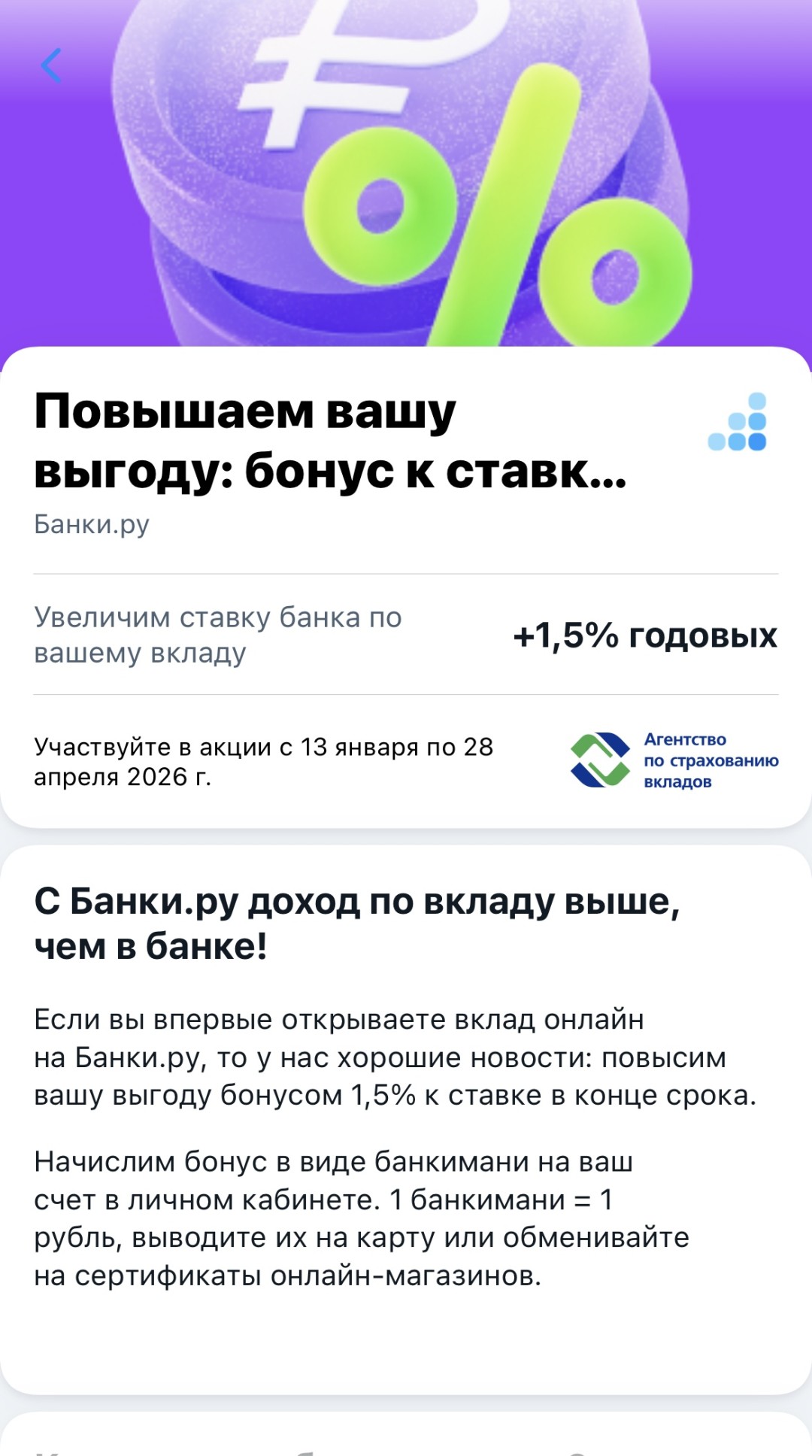
Task: Tap the Увеличим ставку банка description
Action: 218,637
